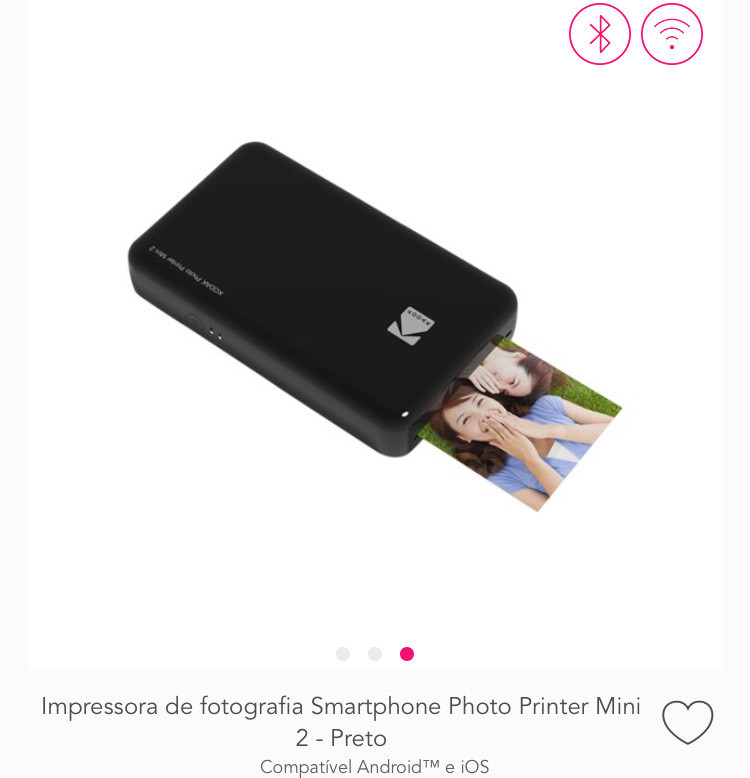The width and height of the screenshot is (750, 778).
Task: Open the Smartphone Photo Printer Mini 2 listing
Action: [x=342, y=706]
